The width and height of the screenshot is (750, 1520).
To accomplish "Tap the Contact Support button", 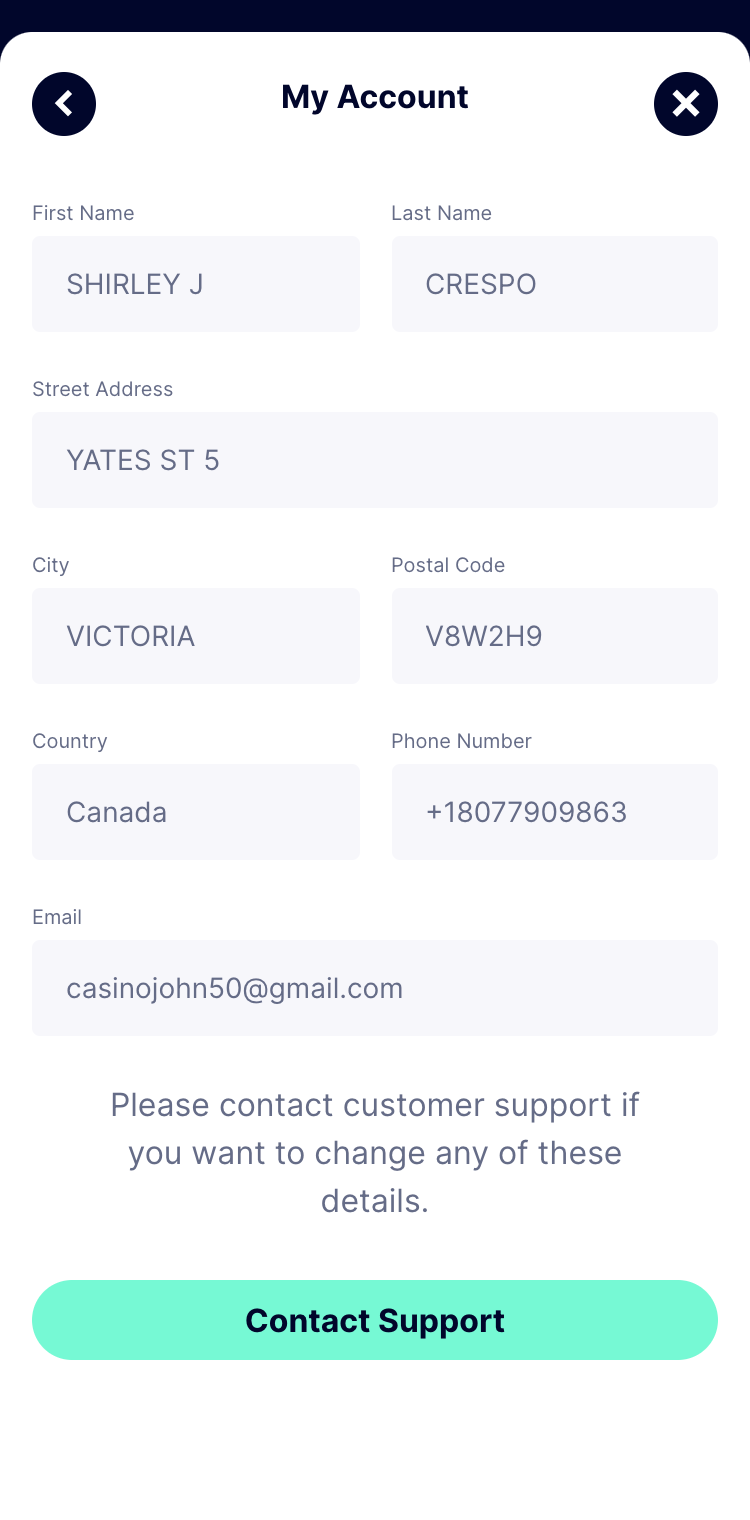I will pos(375,1320).
